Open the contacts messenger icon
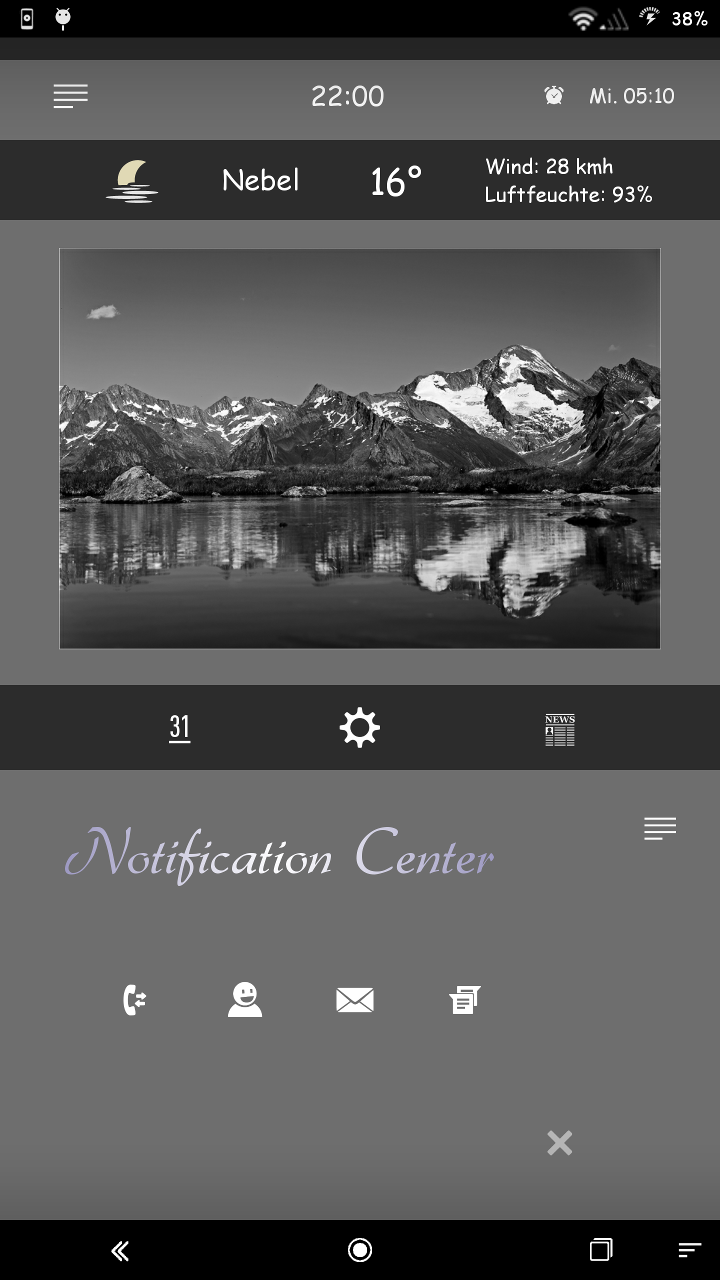720x1280 pixels. 245,1000
